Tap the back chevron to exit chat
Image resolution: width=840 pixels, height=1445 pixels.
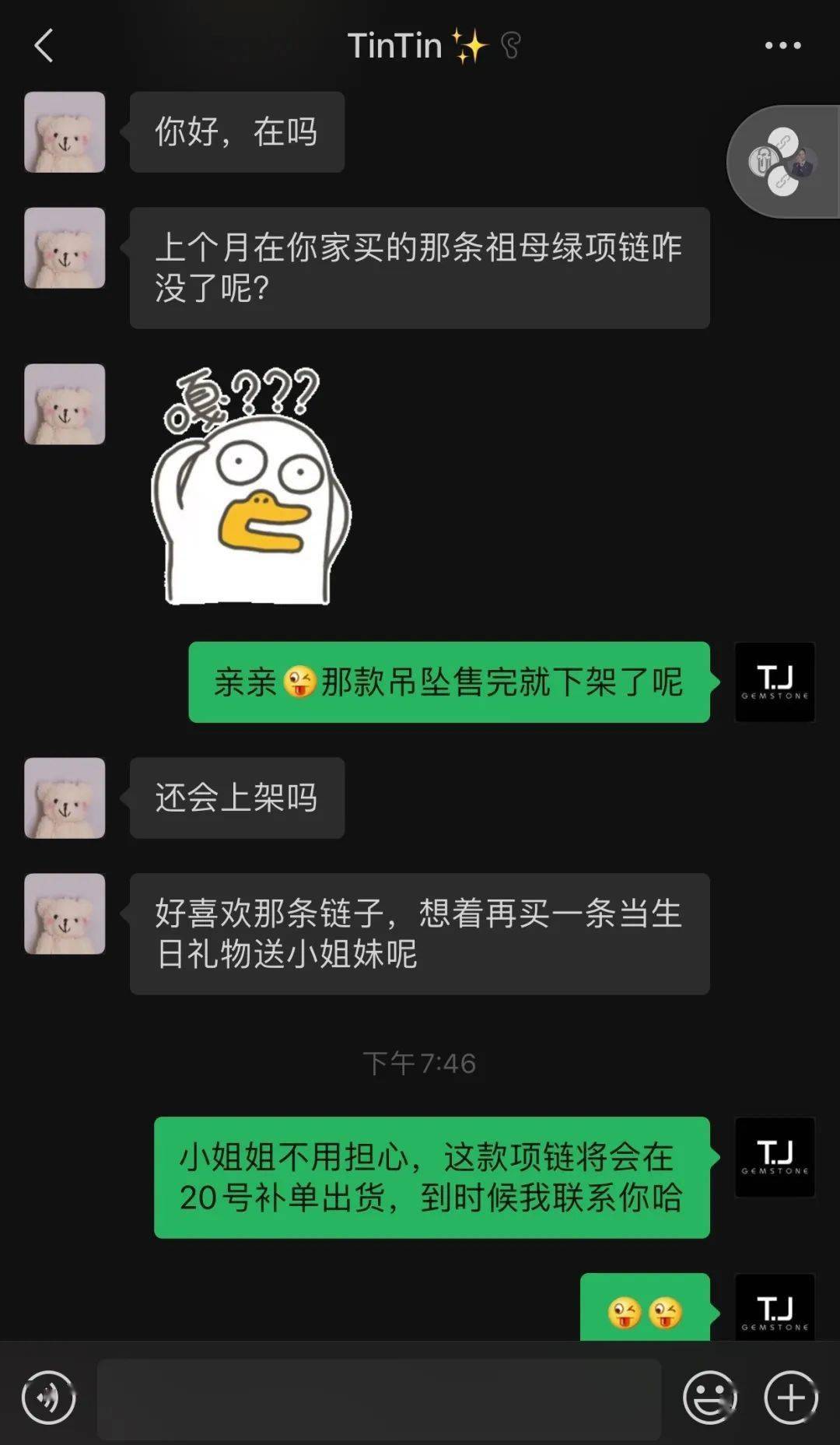tap(44, 44)
